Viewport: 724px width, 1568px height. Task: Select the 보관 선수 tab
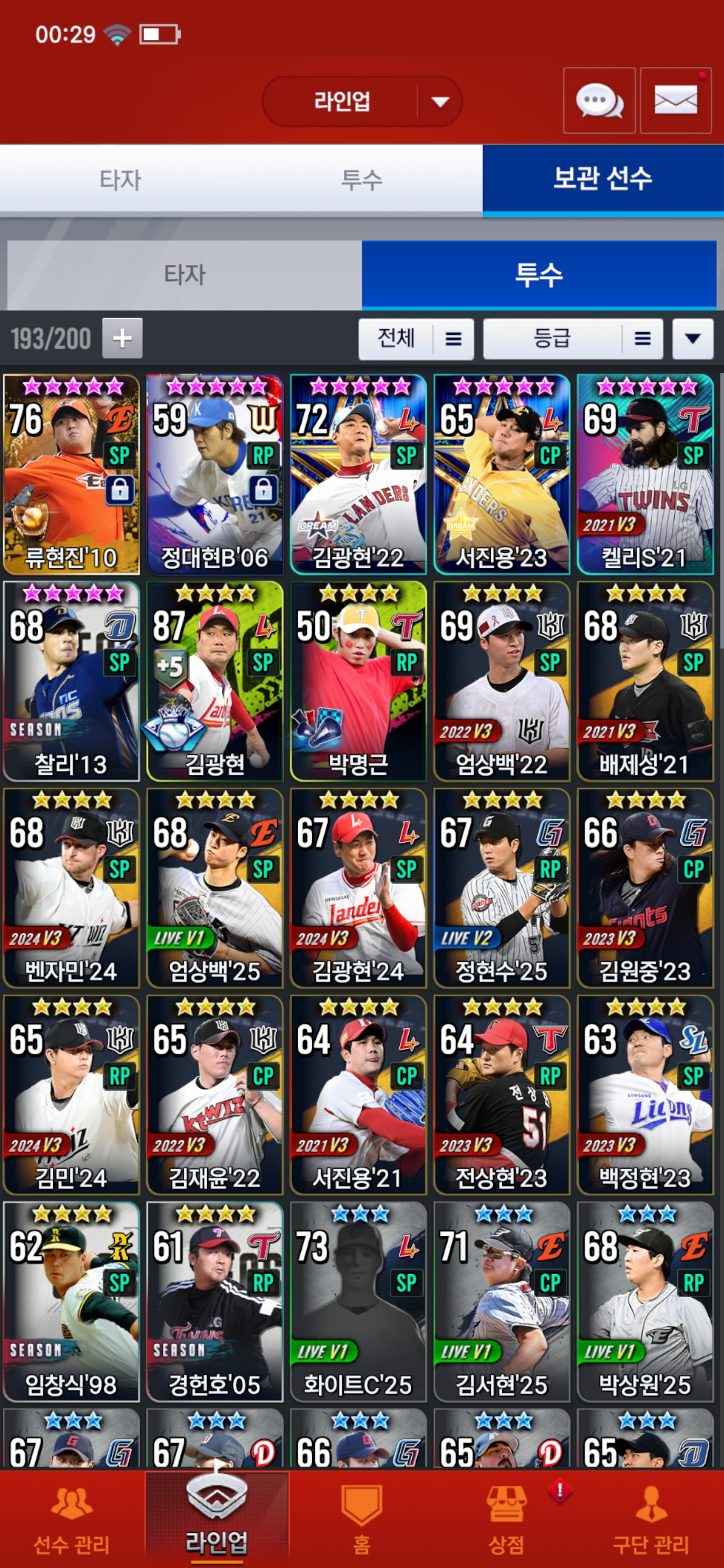[x=603, y=179]
